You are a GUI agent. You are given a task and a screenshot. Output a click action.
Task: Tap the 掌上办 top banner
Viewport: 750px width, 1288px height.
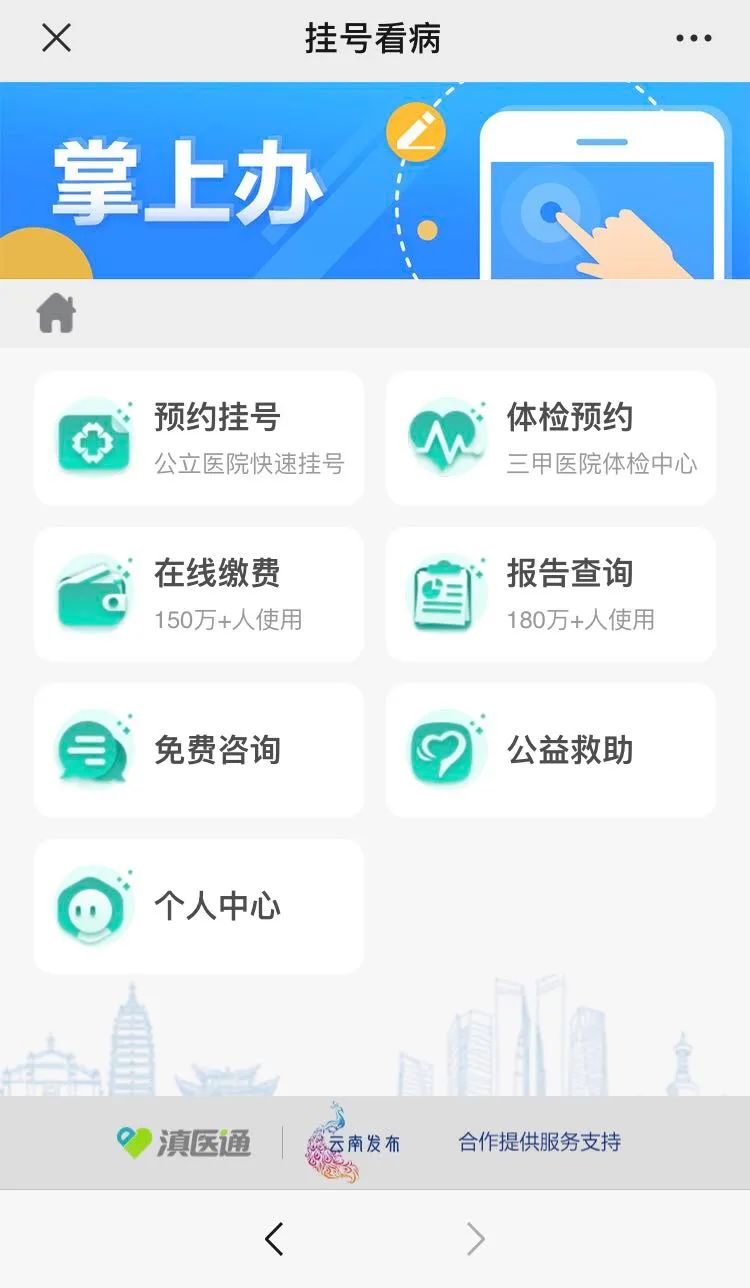(x=375, y=180)
